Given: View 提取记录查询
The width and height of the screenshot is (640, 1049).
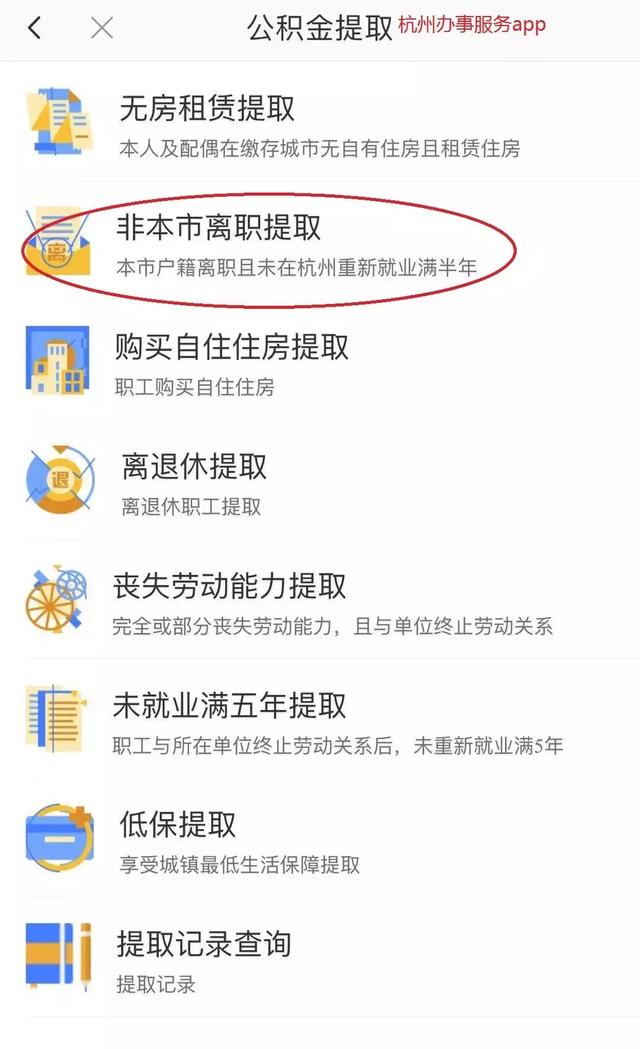Looking at the screenshot, I should (x=203, y=944).
